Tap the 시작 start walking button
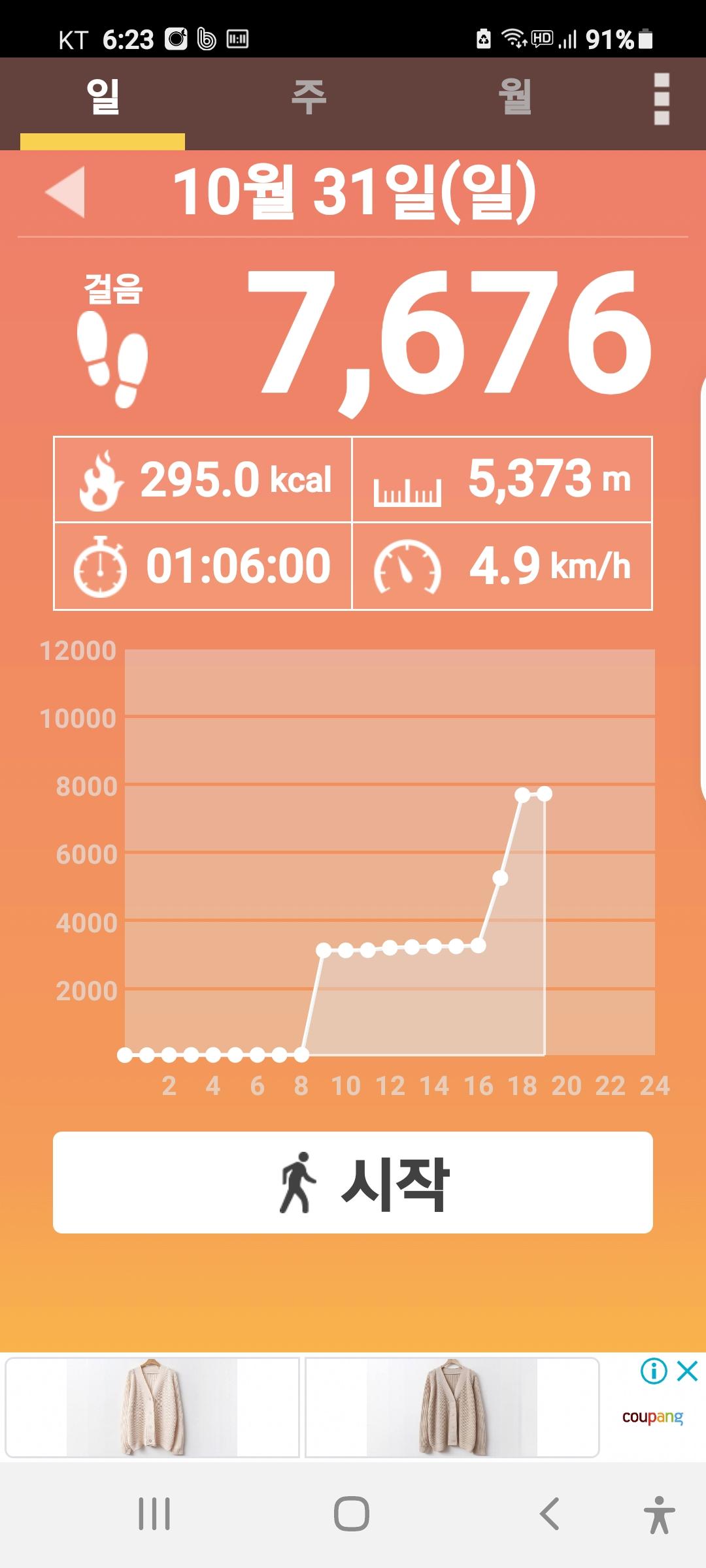This screenshot has height=1568, width=706. pos(353,1183)
